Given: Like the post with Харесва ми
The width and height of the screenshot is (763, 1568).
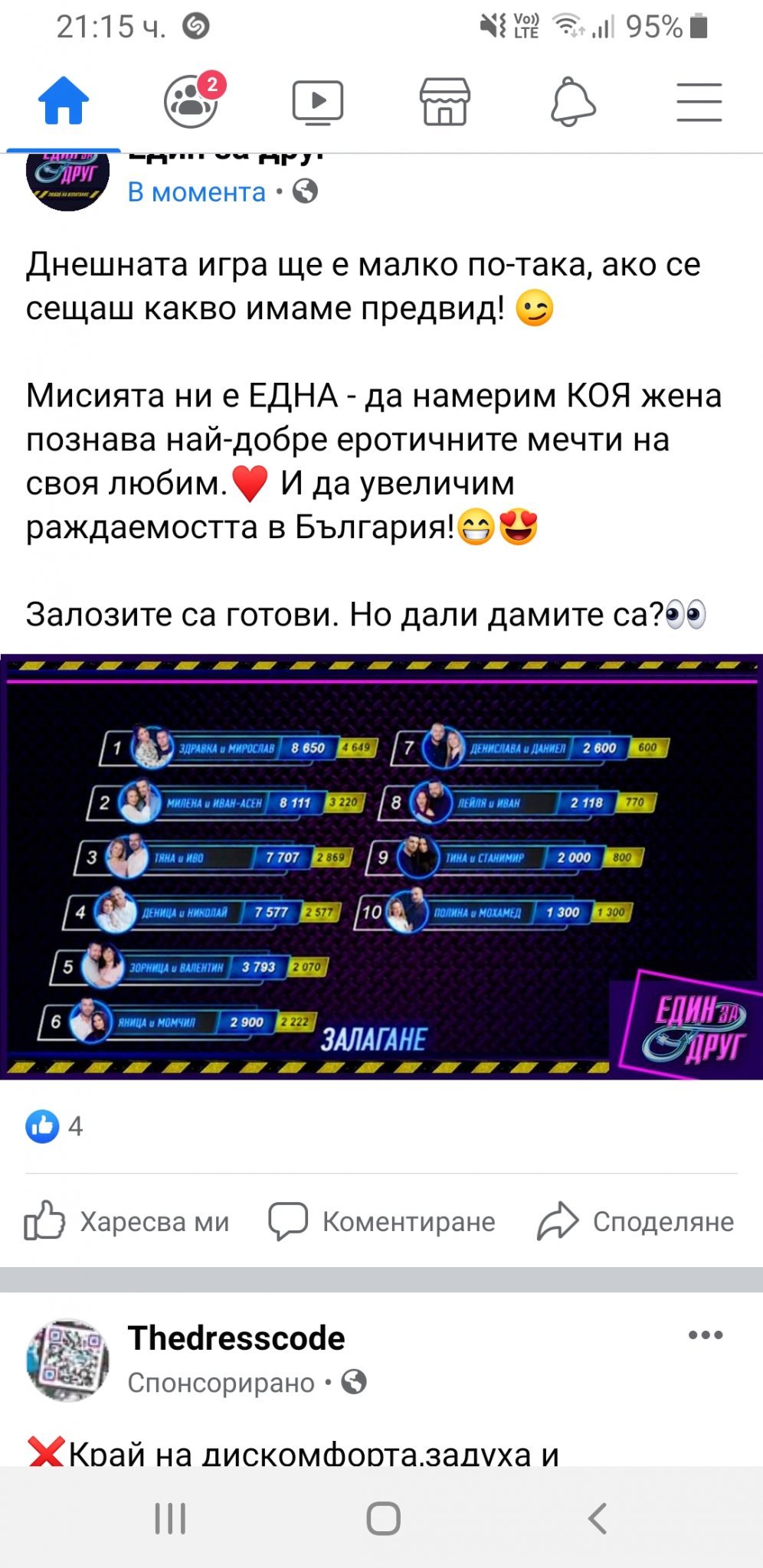Looking at the screenshot, I should tap(127, 1221).
